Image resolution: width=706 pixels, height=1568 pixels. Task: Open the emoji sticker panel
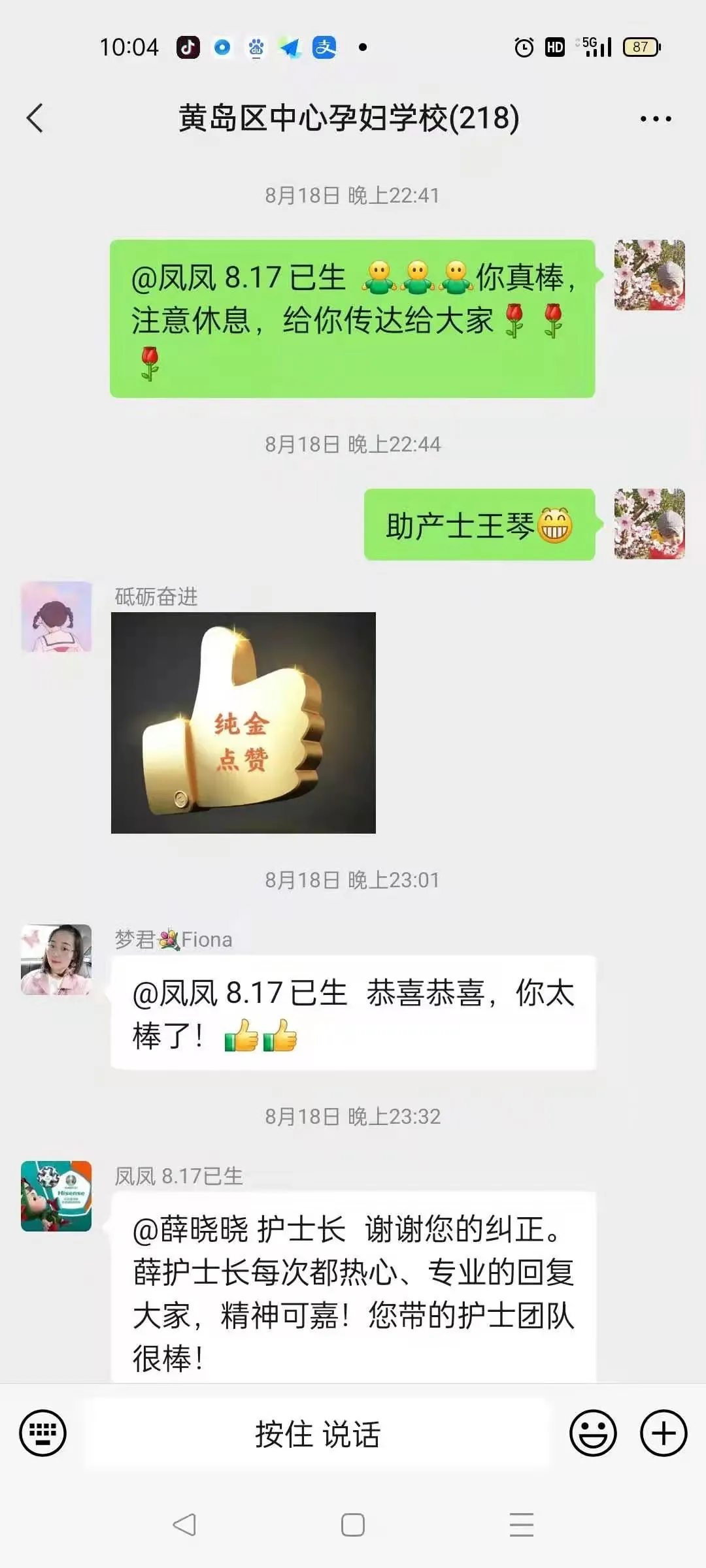click(593, 1433)
